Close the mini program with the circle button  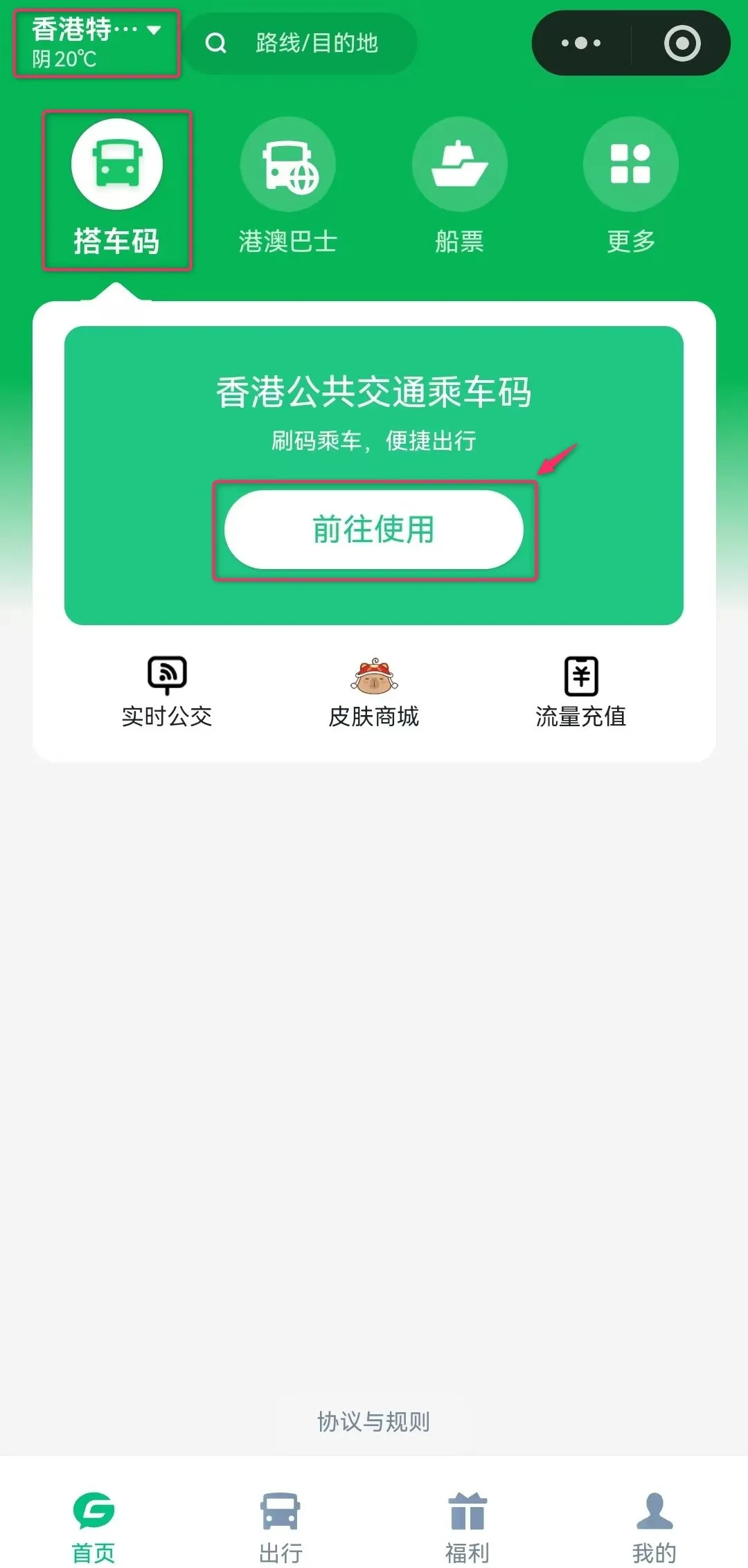coord(682,43)
